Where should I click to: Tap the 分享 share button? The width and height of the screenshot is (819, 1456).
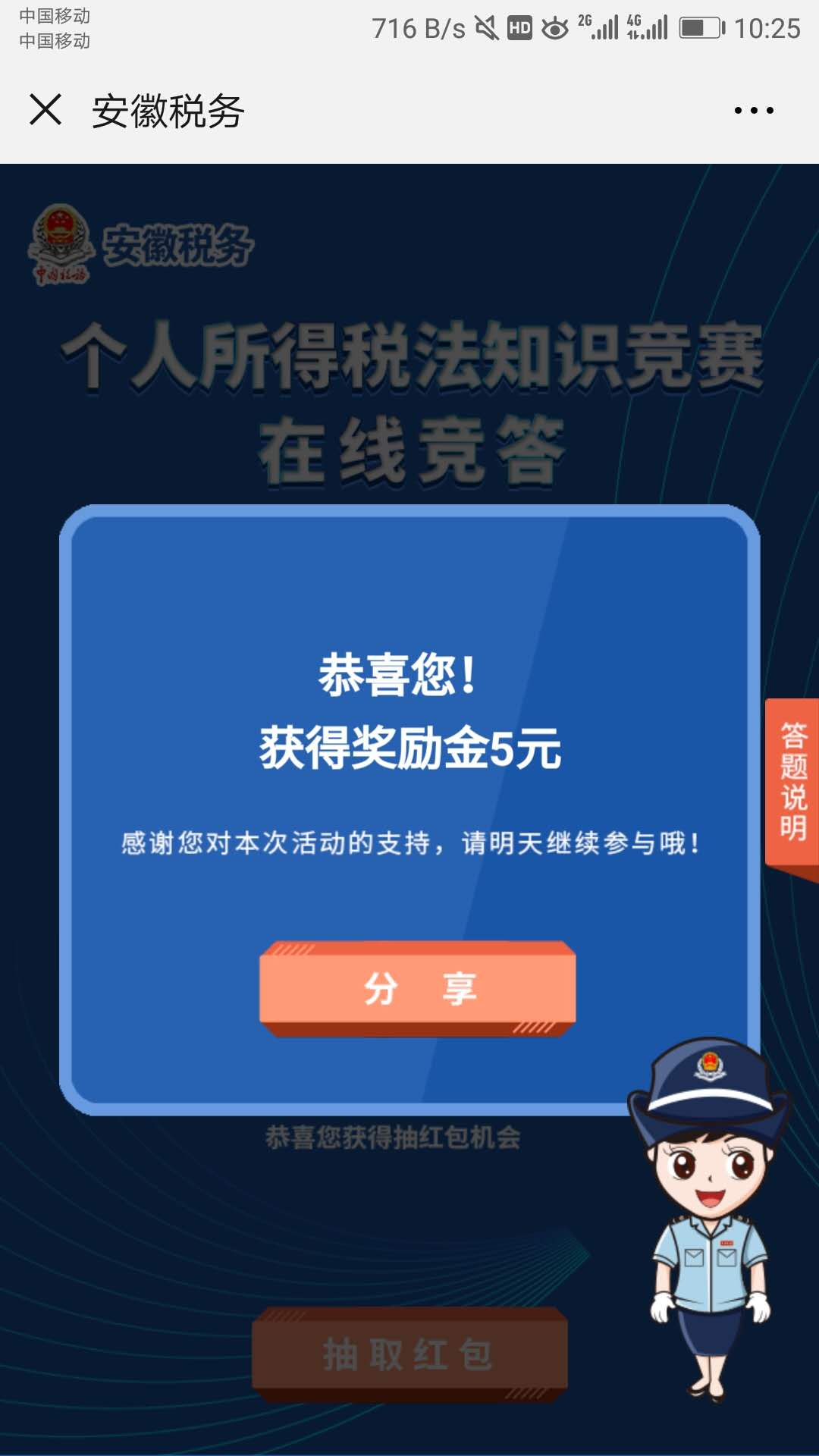click(x=418, y=989)
